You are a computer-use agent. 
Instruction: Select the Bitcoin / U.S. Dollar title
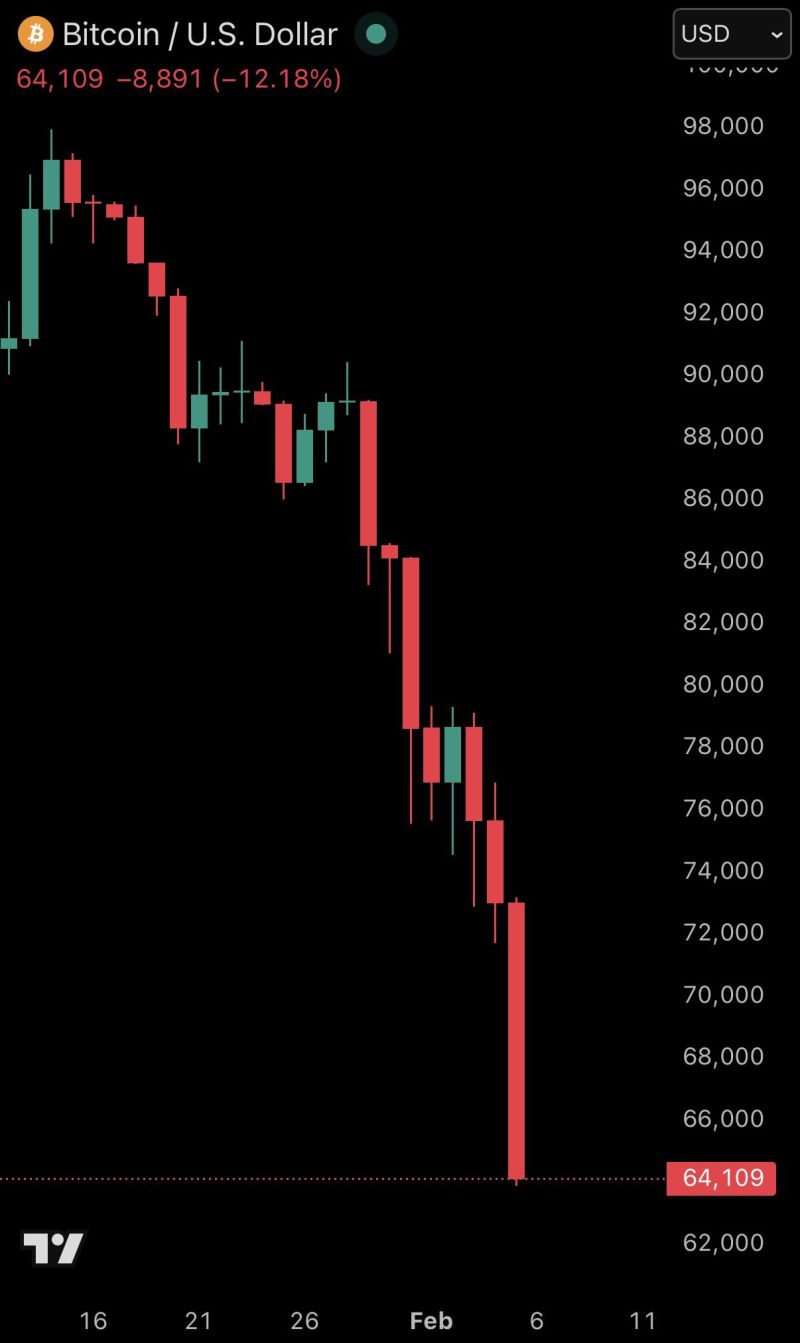coord(199,33)
